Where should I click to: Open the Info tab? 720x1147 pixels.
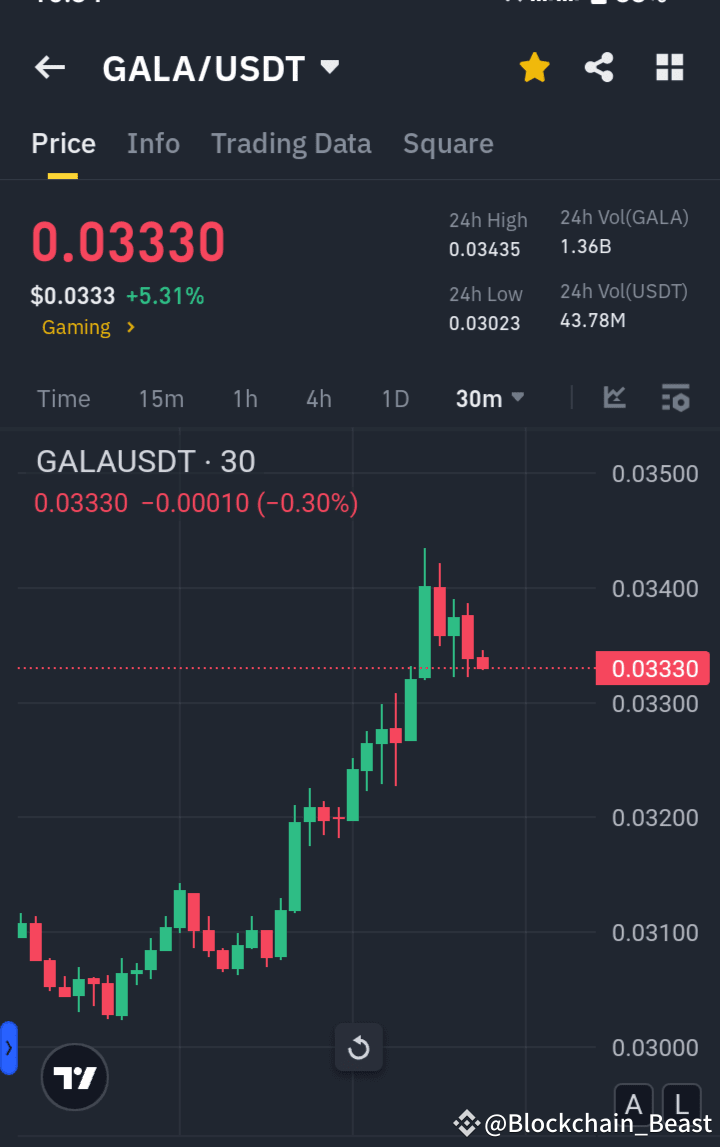[153, 143]
